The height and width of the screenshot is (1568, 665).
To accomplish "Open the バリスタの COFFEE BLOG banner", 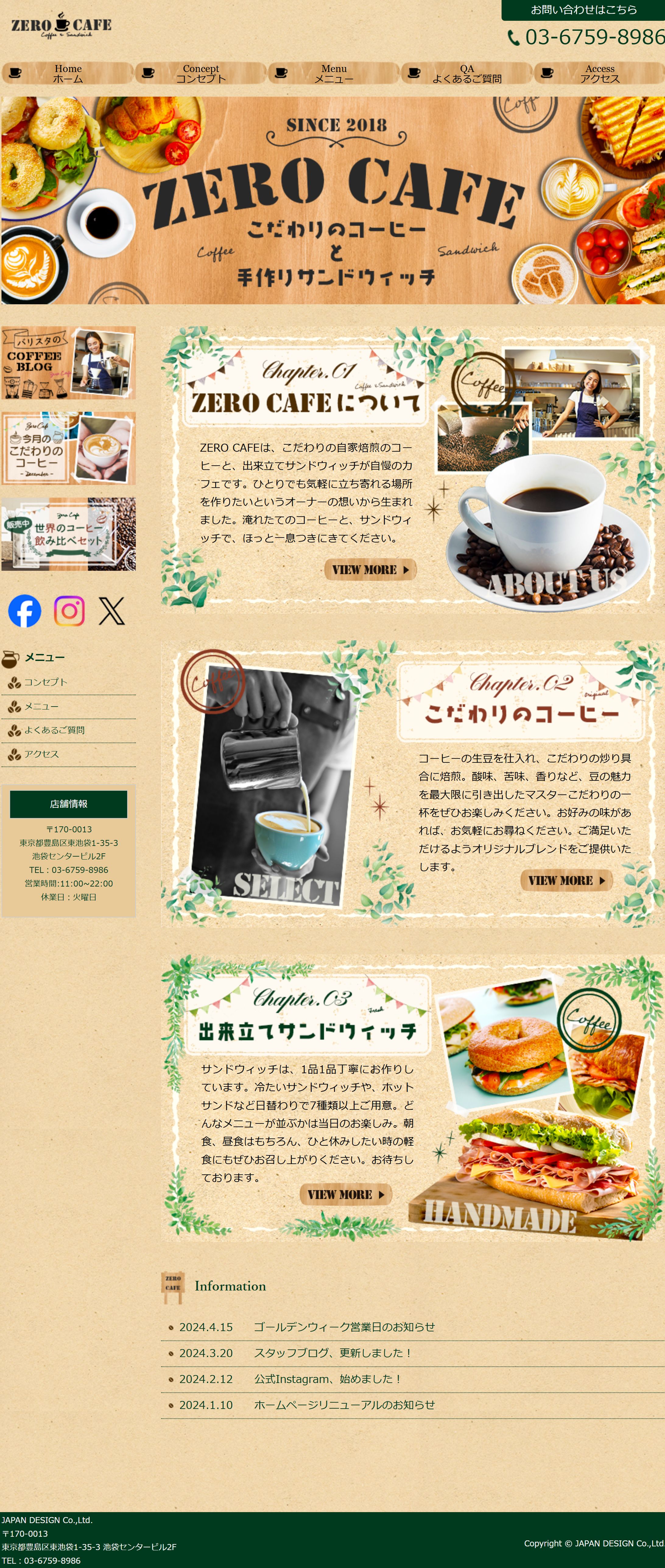I will pyautogui.click(x=68, y=363).
